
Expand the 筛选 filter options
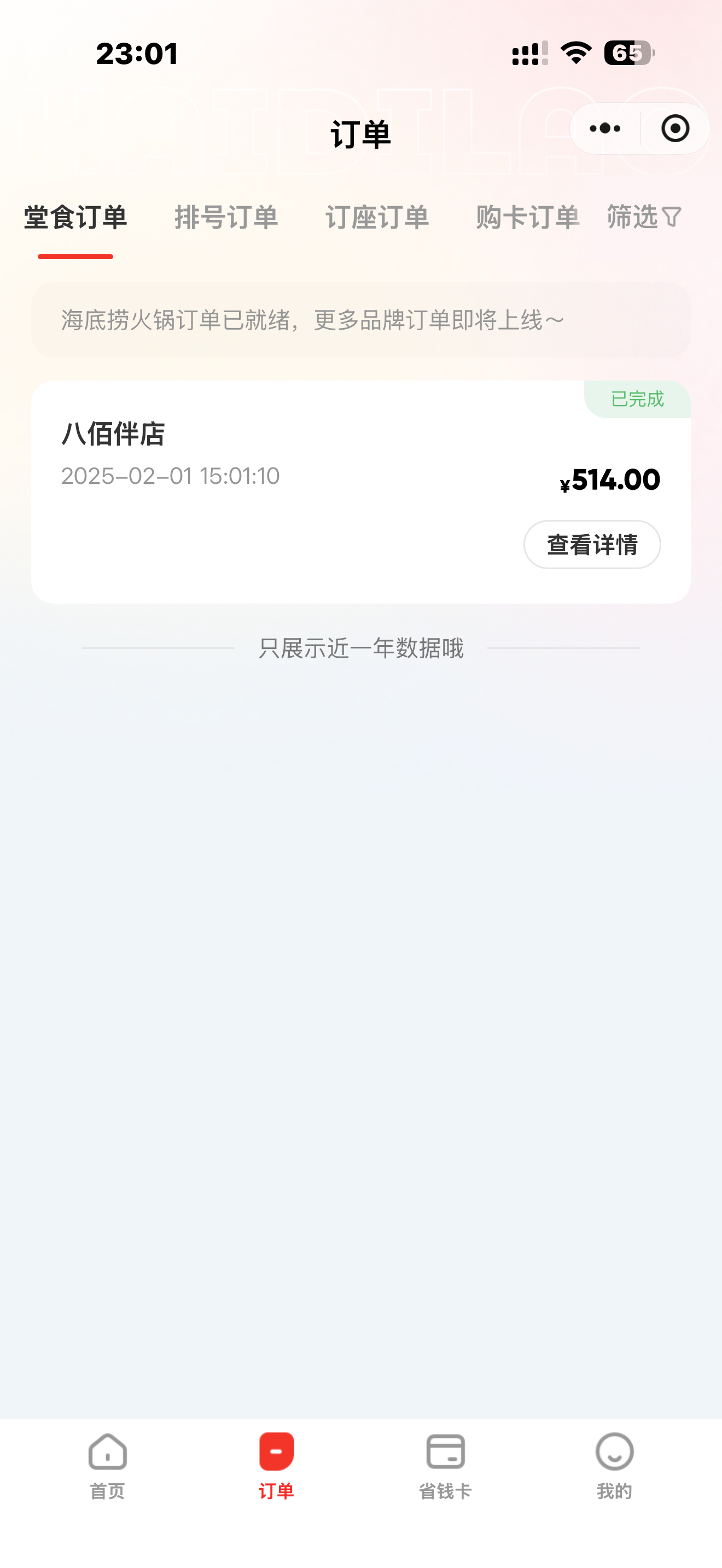[642, 217]
